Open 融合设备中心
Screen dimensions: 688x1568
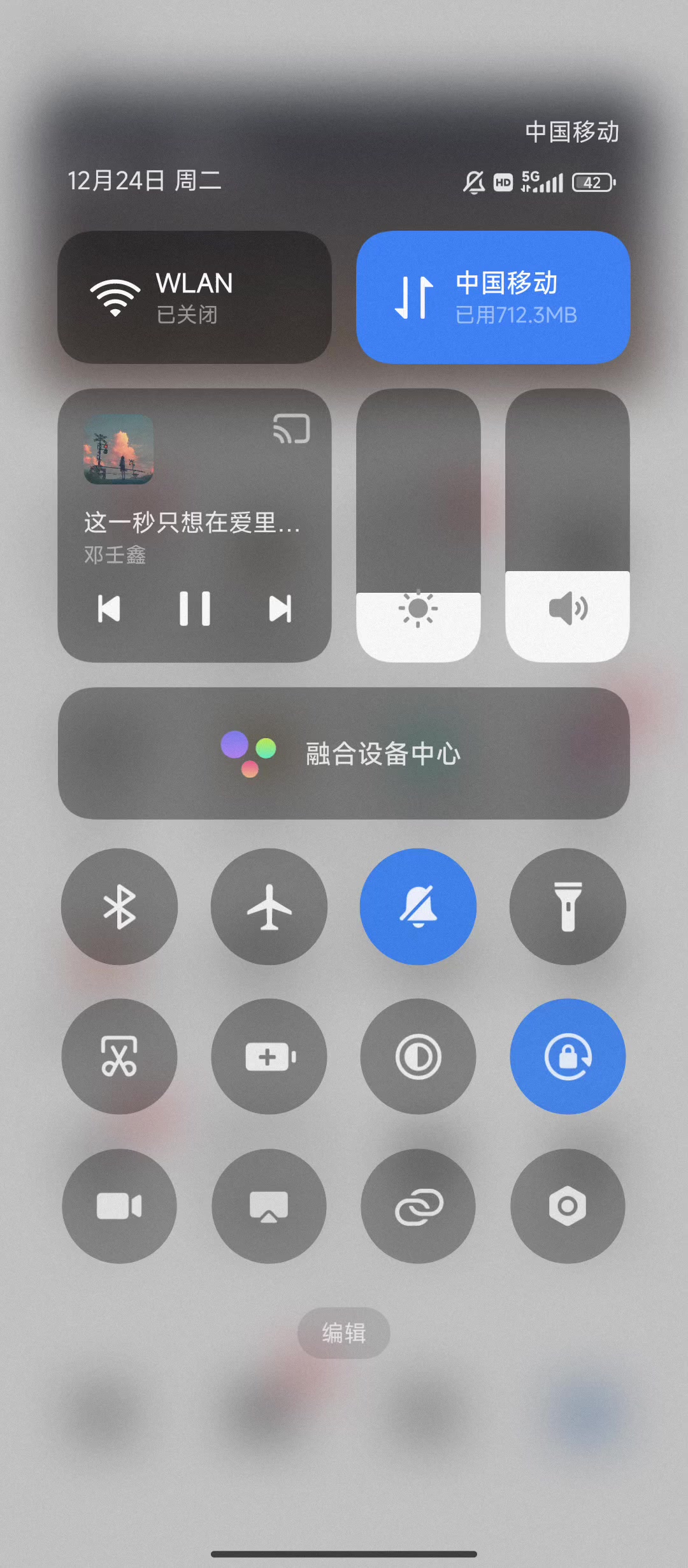(x=344, y=753)
